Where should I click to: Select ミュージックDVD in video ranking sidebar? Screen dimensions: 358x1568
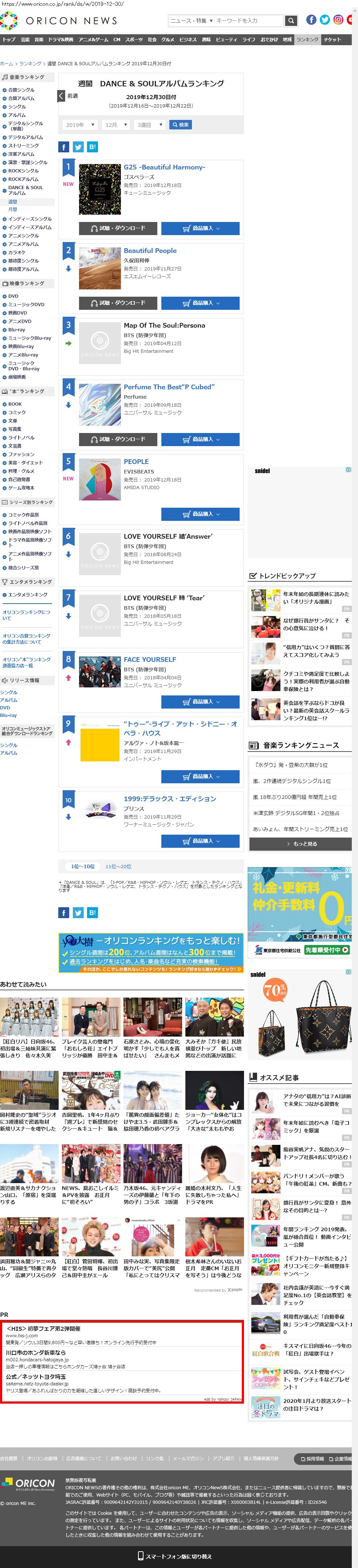point(25,305)
